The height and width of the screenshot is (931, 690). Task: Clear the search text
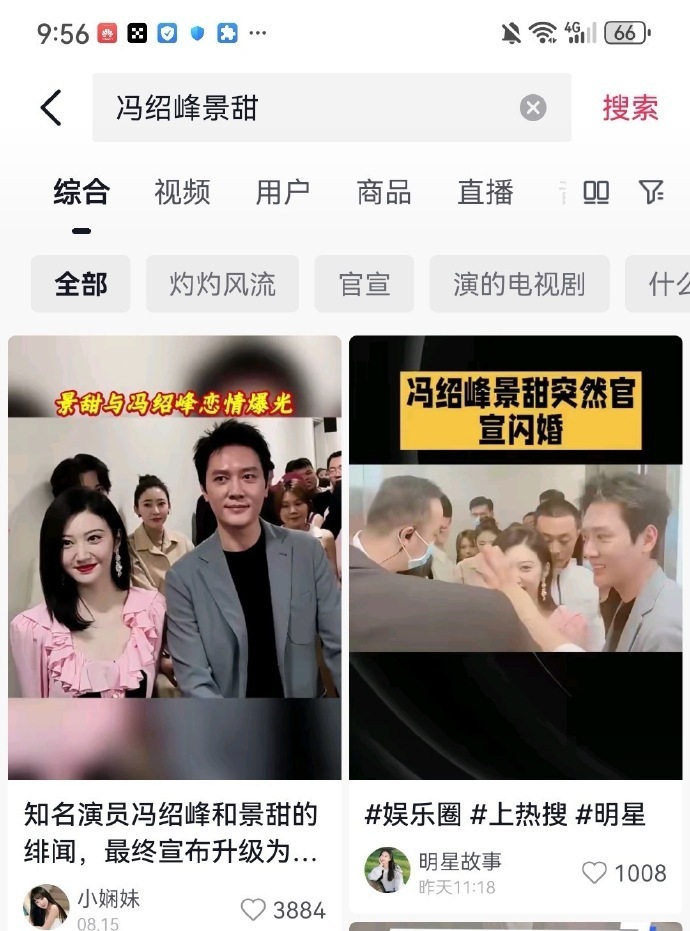533,108
